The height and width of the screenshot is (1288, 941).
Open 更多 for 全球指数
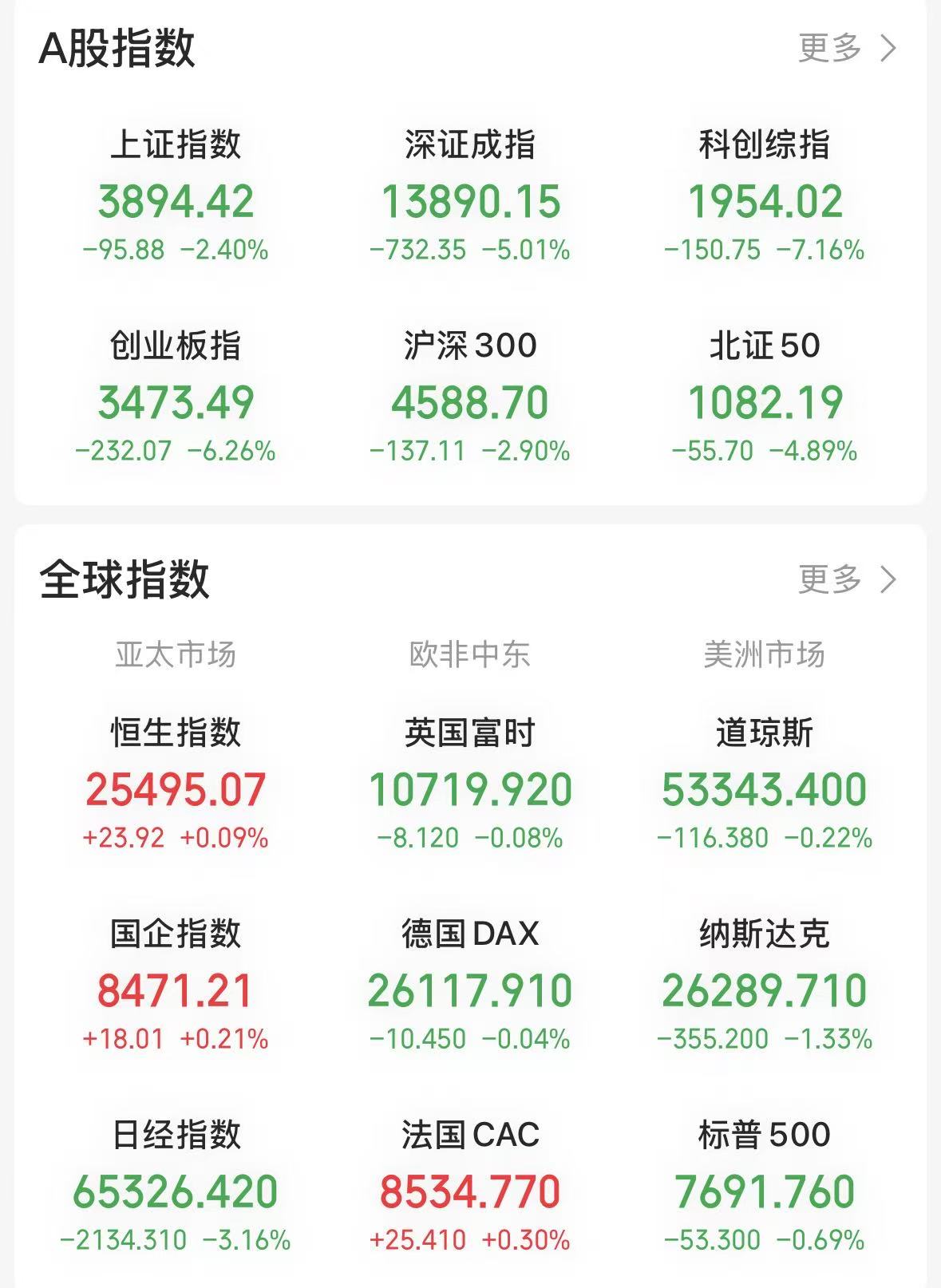pos(848,579)
